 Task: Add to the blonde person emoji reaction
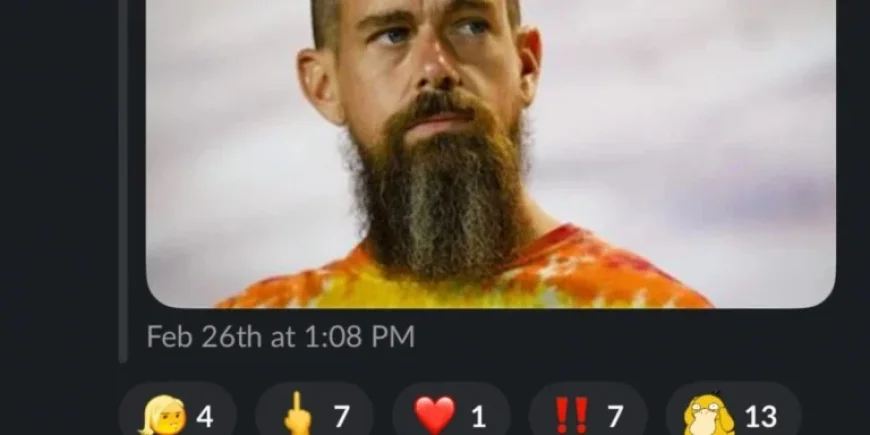tap(178, 414)
